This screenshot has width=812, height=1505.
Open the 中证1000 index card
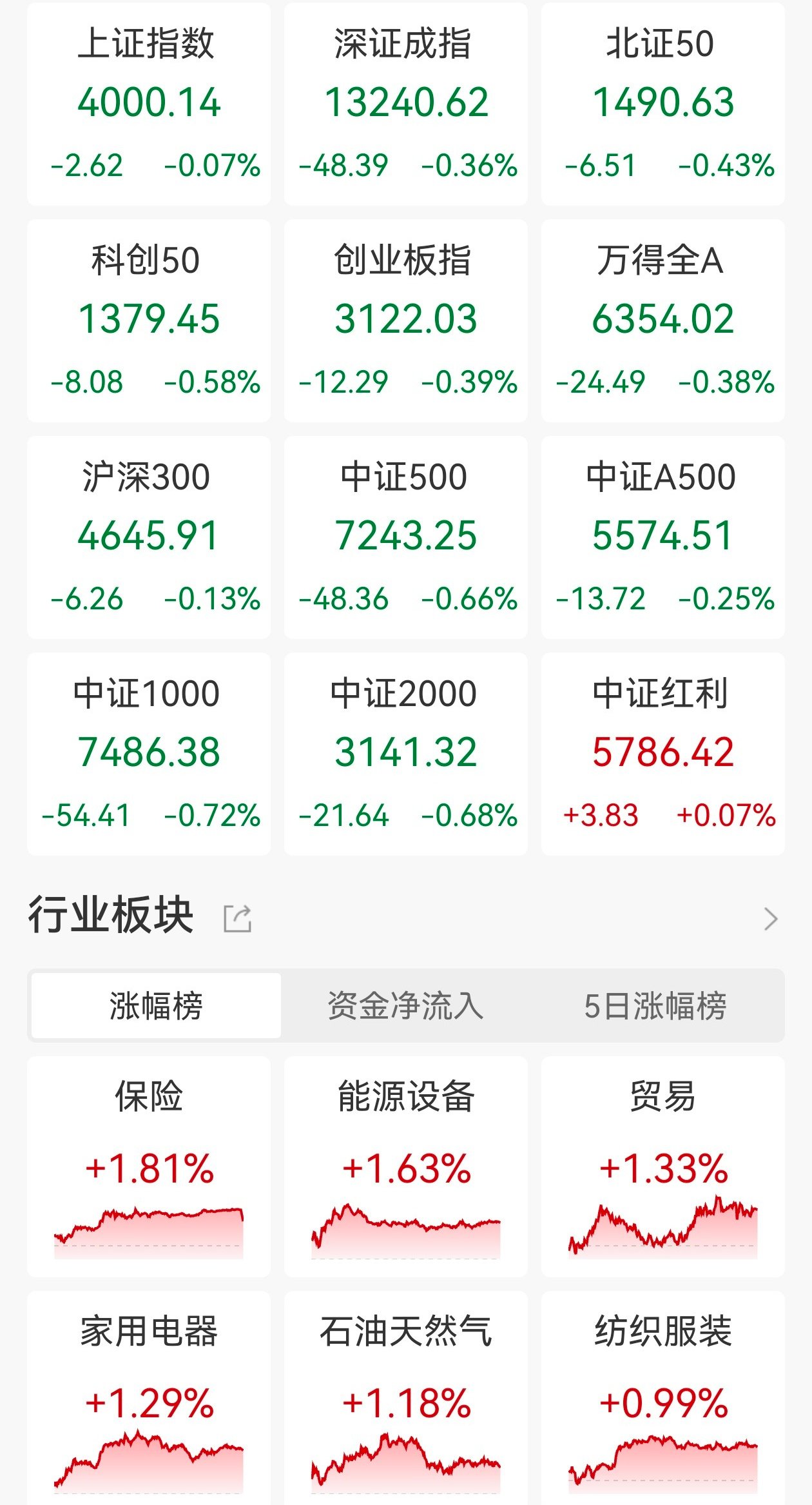click(149, 754)
